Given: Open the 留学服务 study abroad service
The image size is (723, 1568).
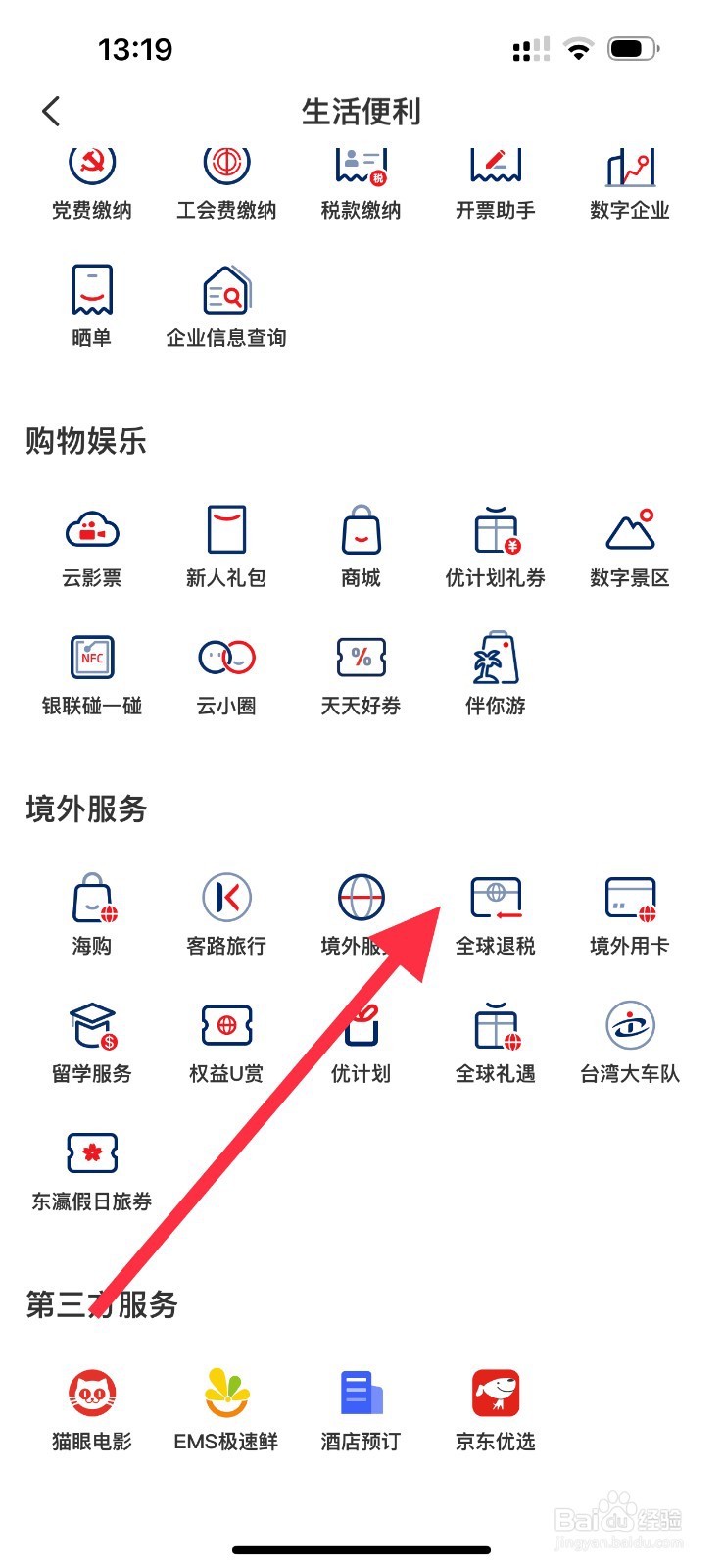Looking at the screenshot, I should tap(92, 1039).
